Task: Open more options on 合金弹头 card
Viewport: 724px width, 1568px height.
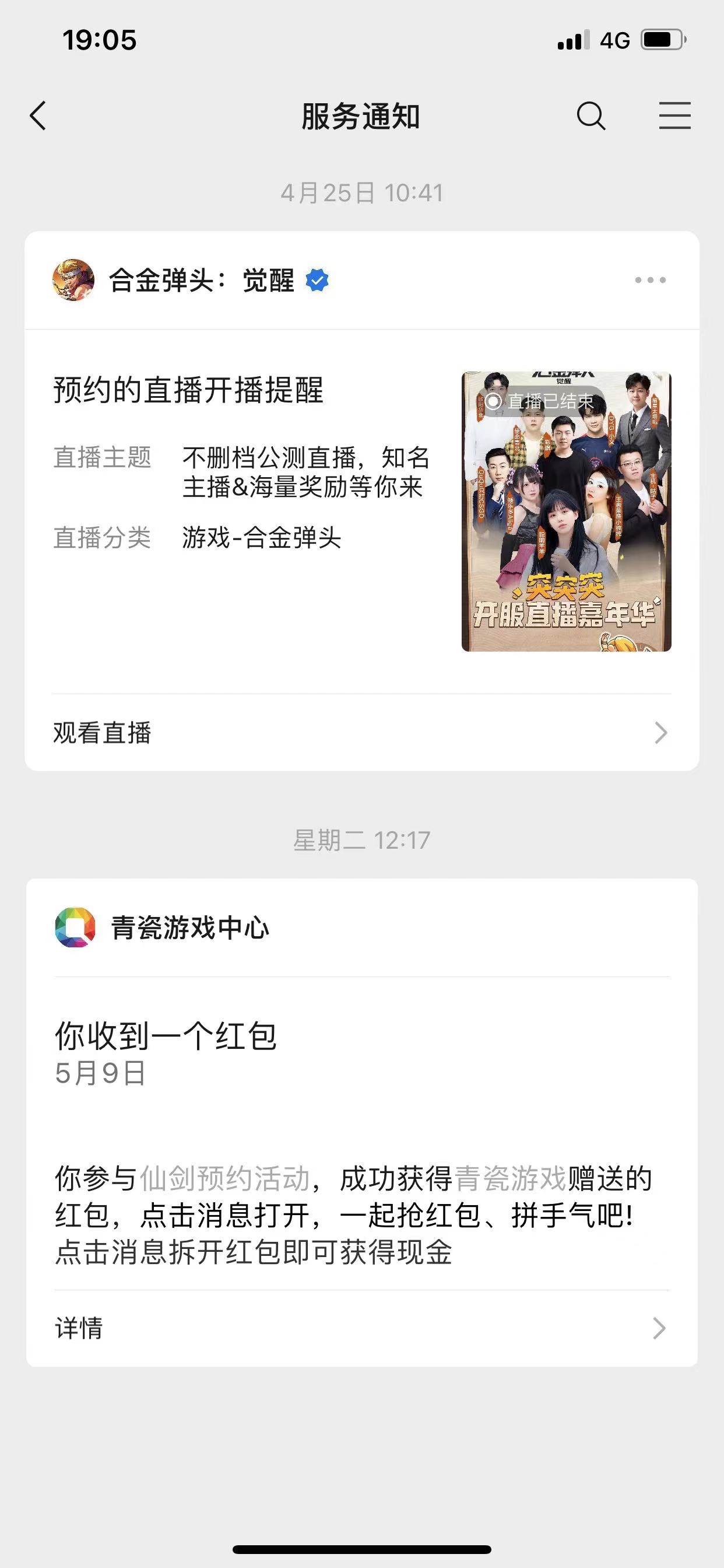Action: pyautogui.click(x=650, y=281)
